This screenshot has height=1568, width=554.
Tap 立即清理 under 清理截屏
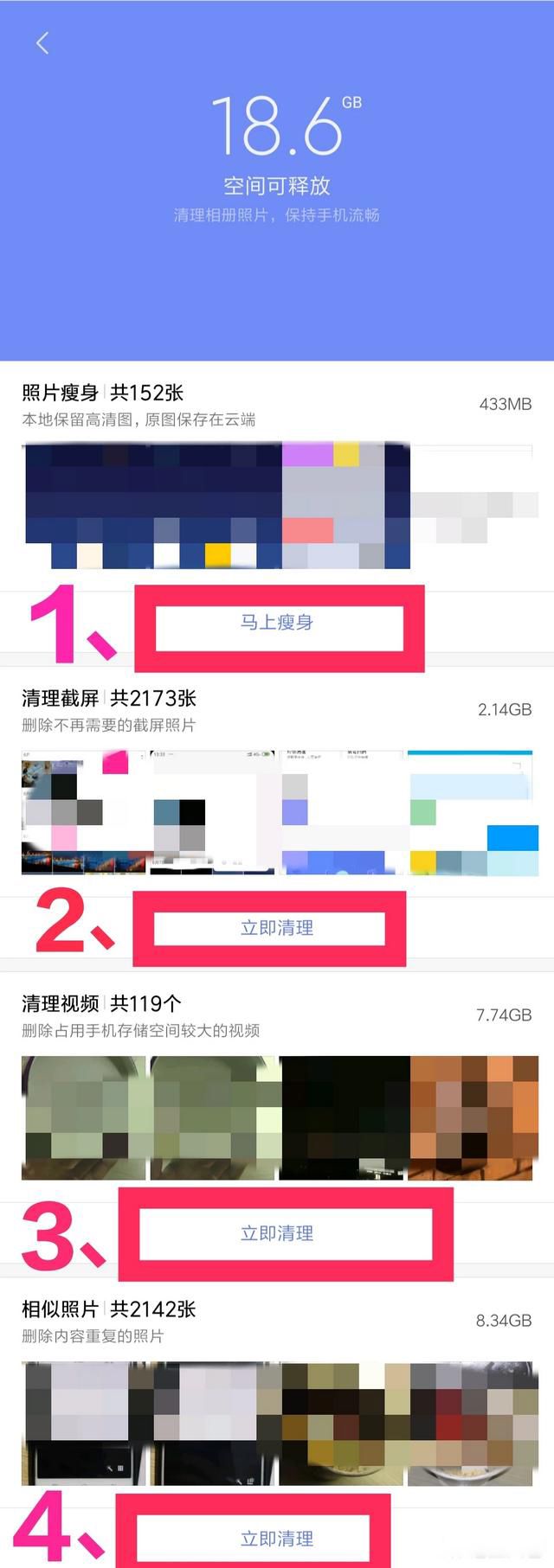click(x=277, y=928)
